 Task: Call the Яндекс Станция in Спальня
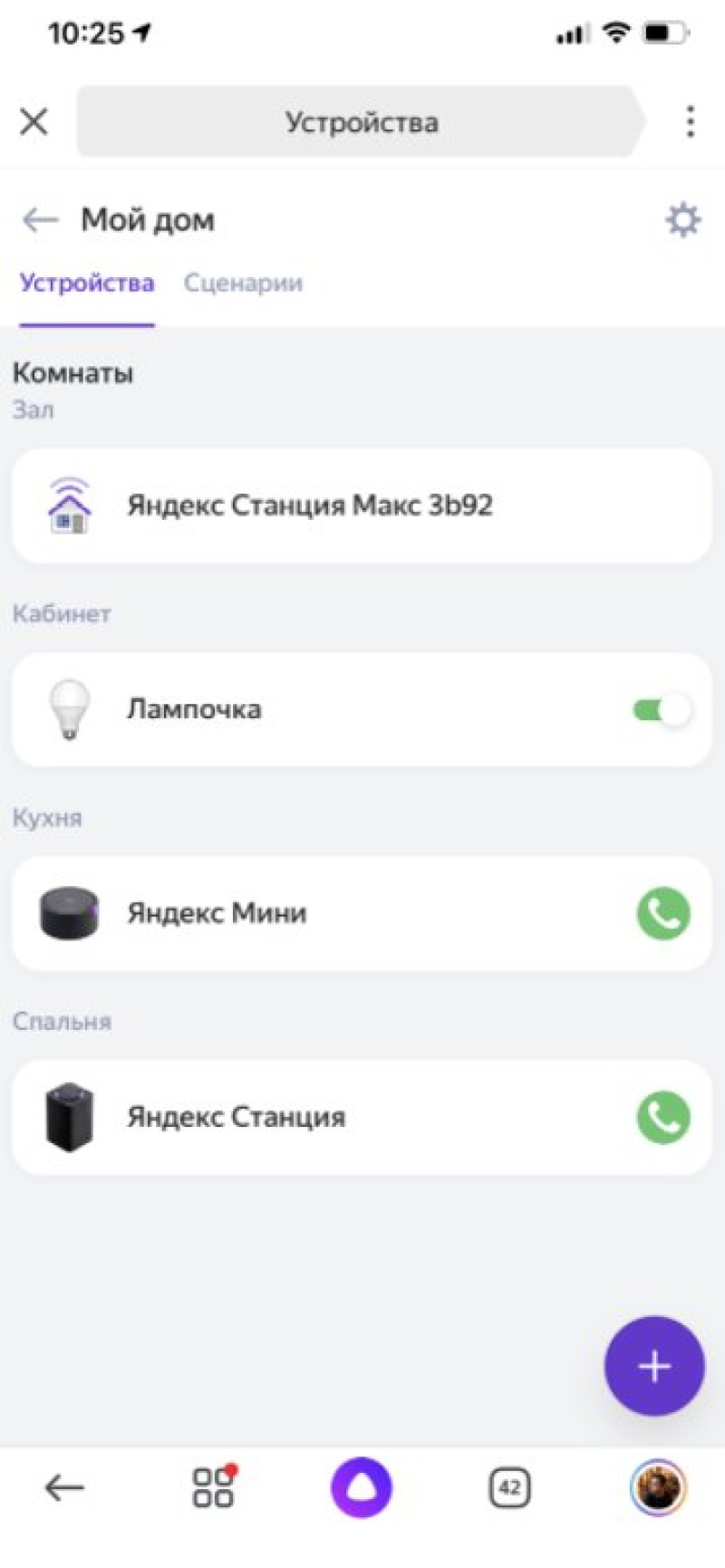(x=663, y=1118)
